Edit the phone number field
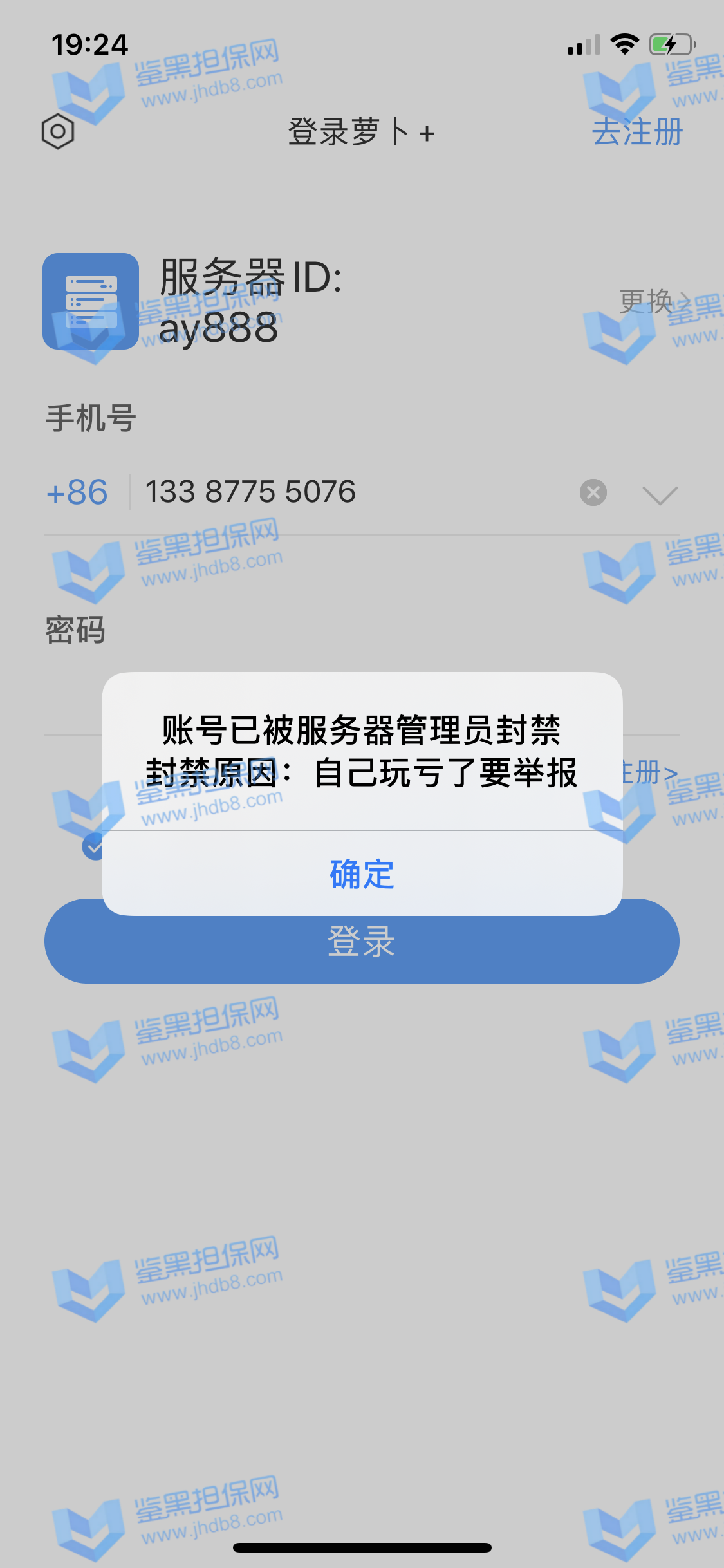The width and height of the screenshot is (724, 1568). click(348, 492)
